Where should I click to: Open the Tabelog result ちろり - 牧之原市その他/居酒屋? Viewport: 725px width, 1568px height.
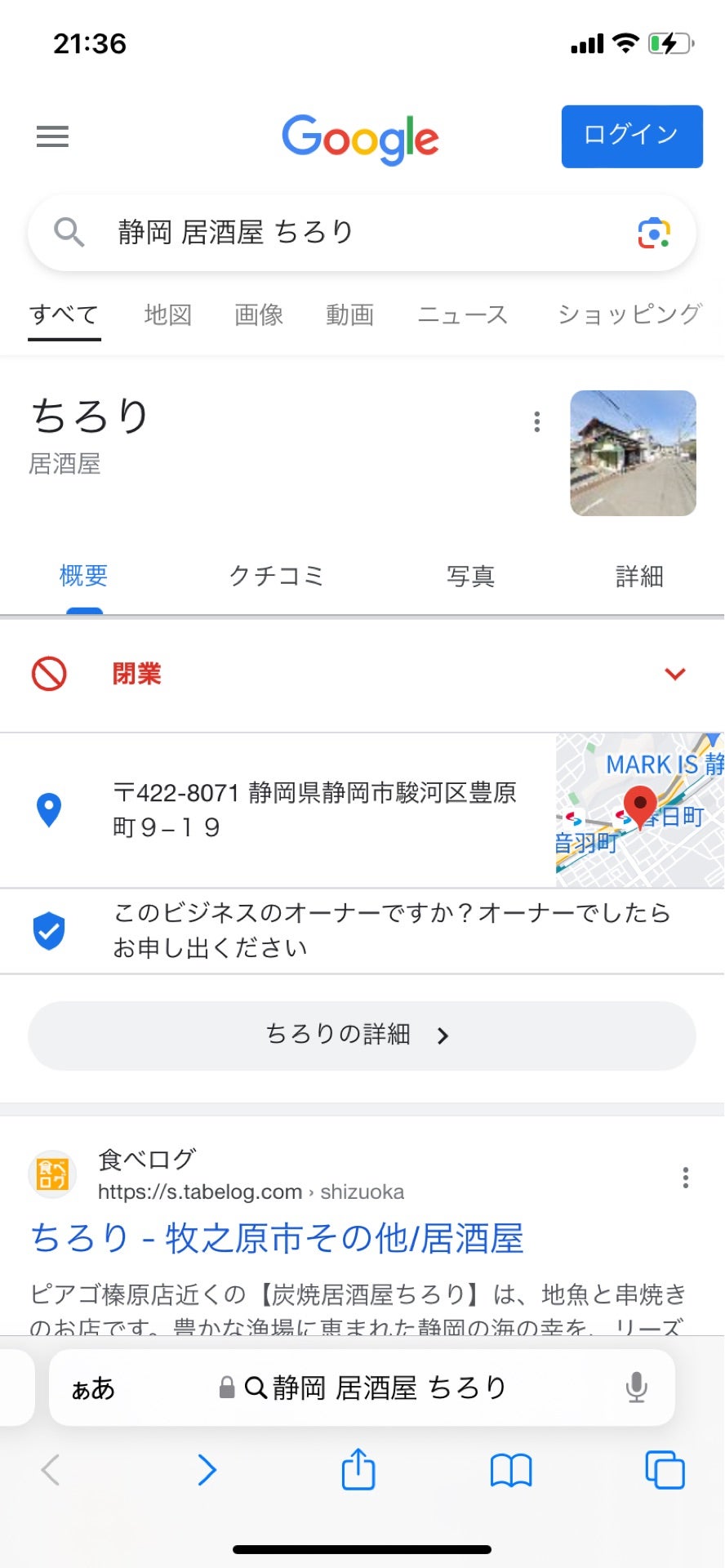pyautogui.click(x=278, y=1239)
